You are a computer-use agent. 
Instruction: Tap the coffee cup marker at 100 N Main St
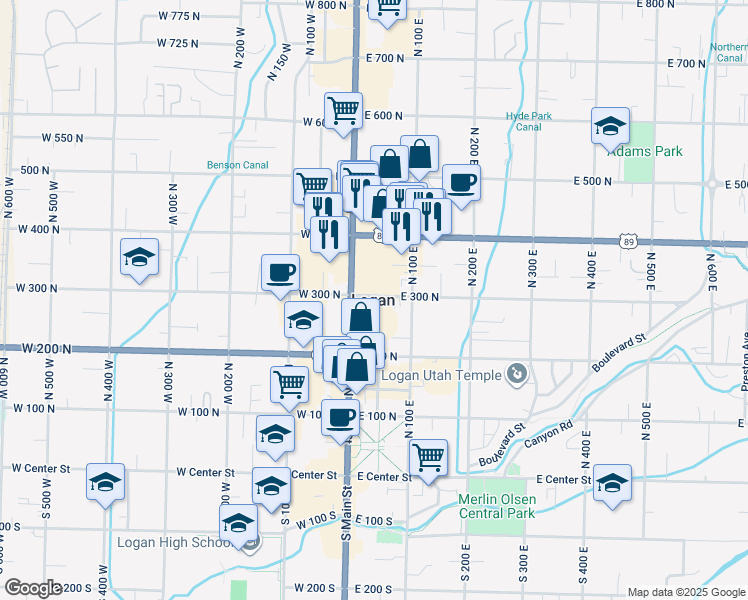[340, 417]
